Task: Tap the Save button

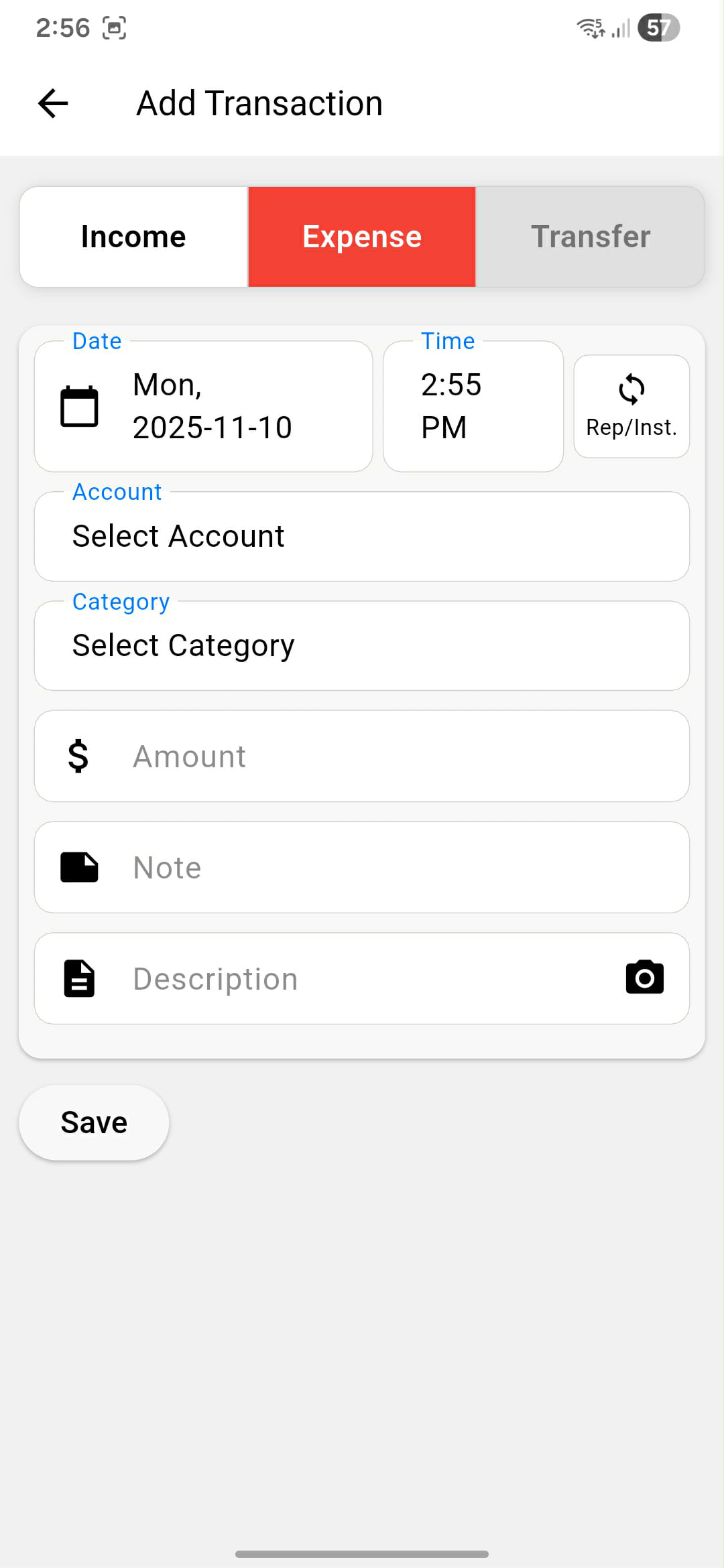Action: click(x=93, y=1122)
